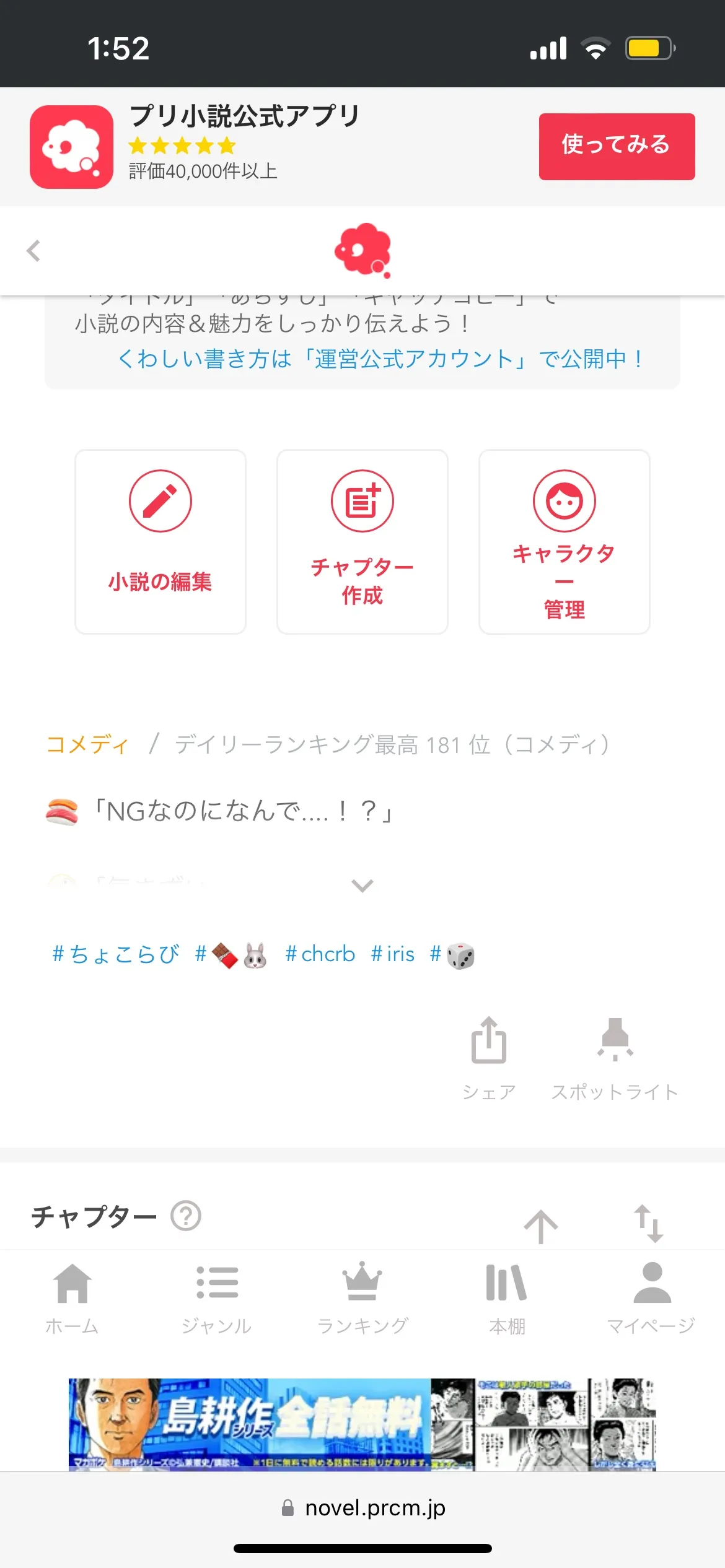Open the ジャンル menu item
This screenshot has width=725, height=1568.
tap(217, 1288)
